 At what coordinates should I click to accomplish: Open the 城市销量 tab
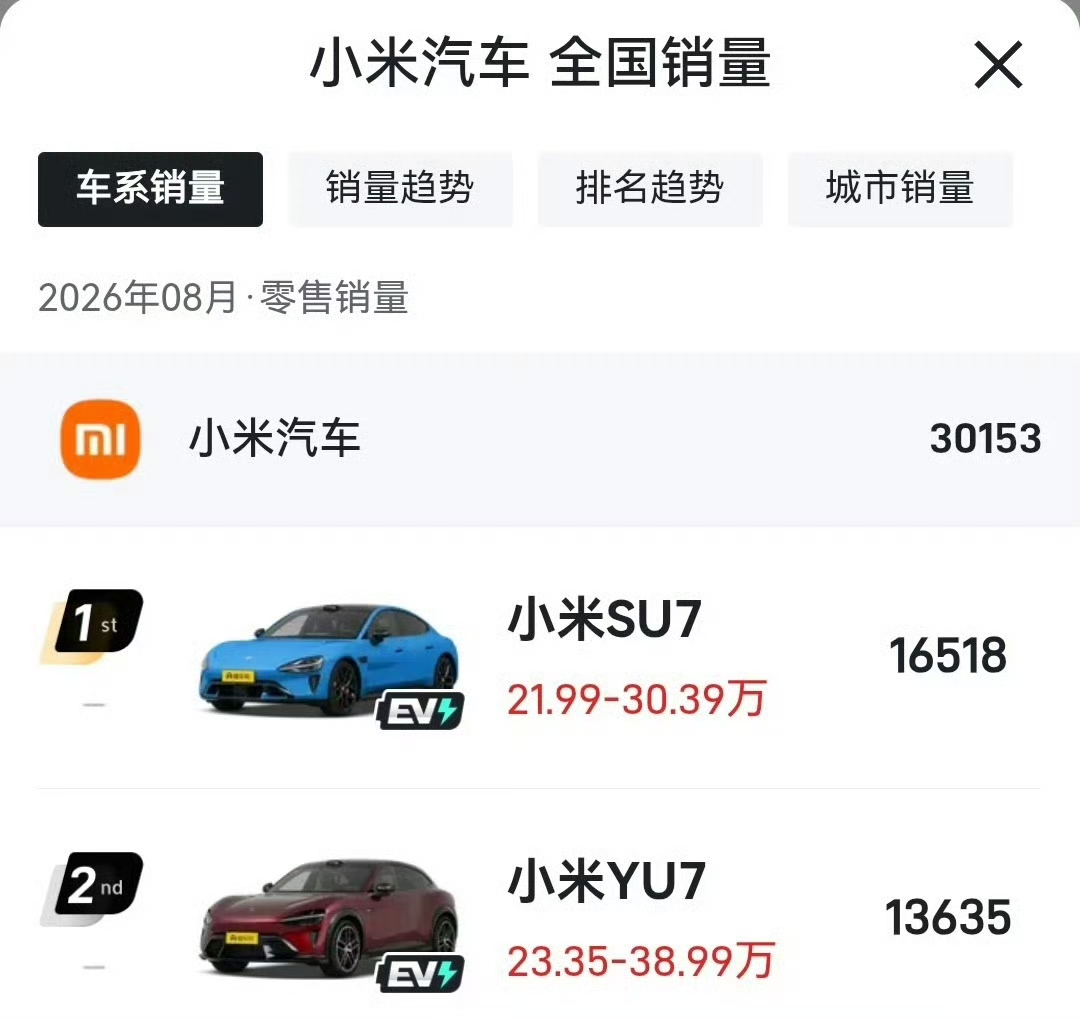point(900,189)
